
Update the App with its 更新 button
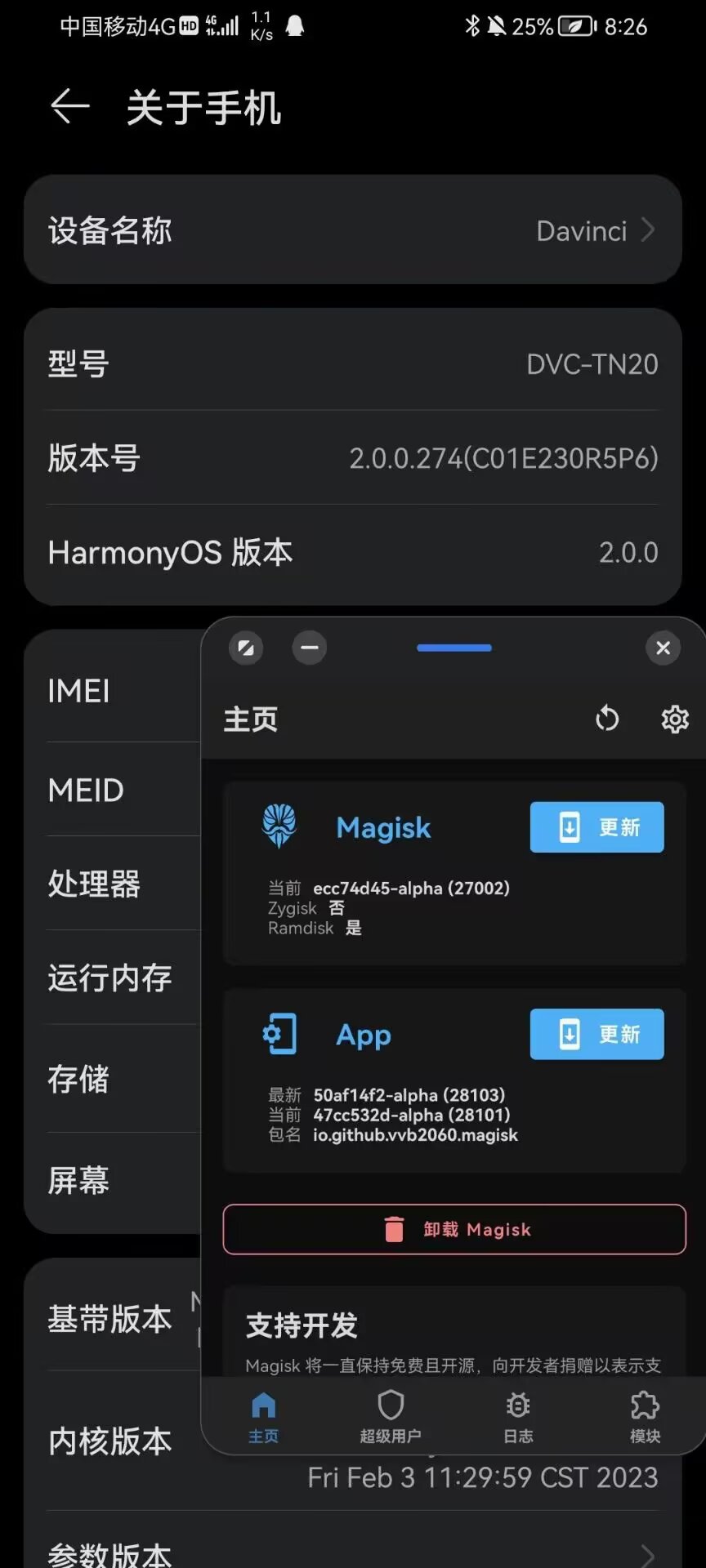[x=597, y=1034]
